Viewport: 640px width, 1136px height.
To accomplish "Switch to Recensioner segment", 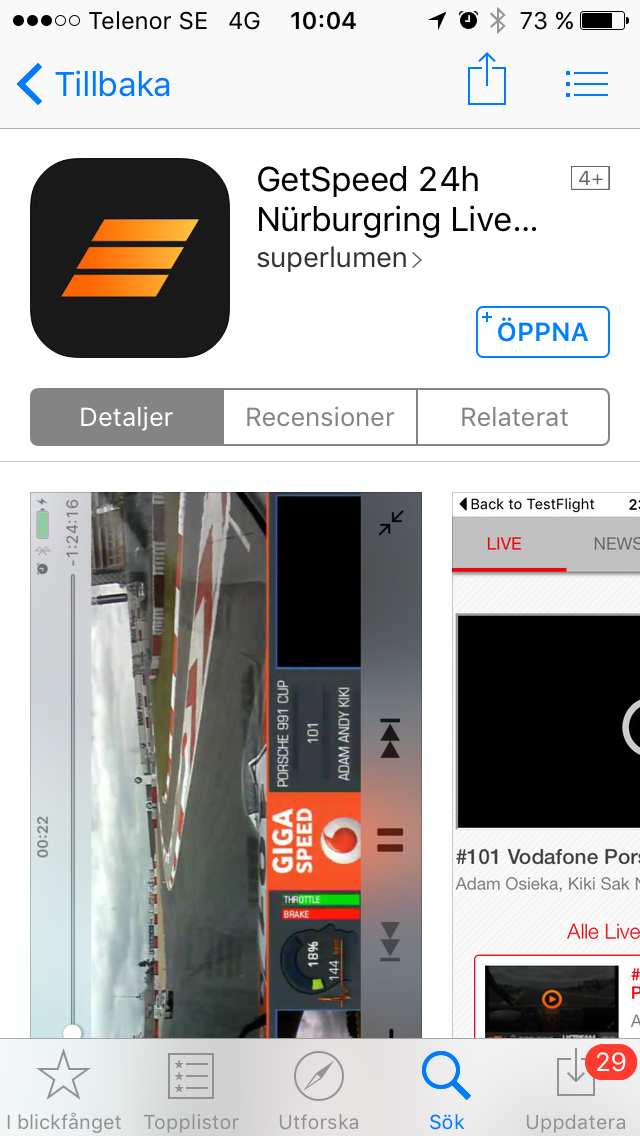I will point(320,417).
